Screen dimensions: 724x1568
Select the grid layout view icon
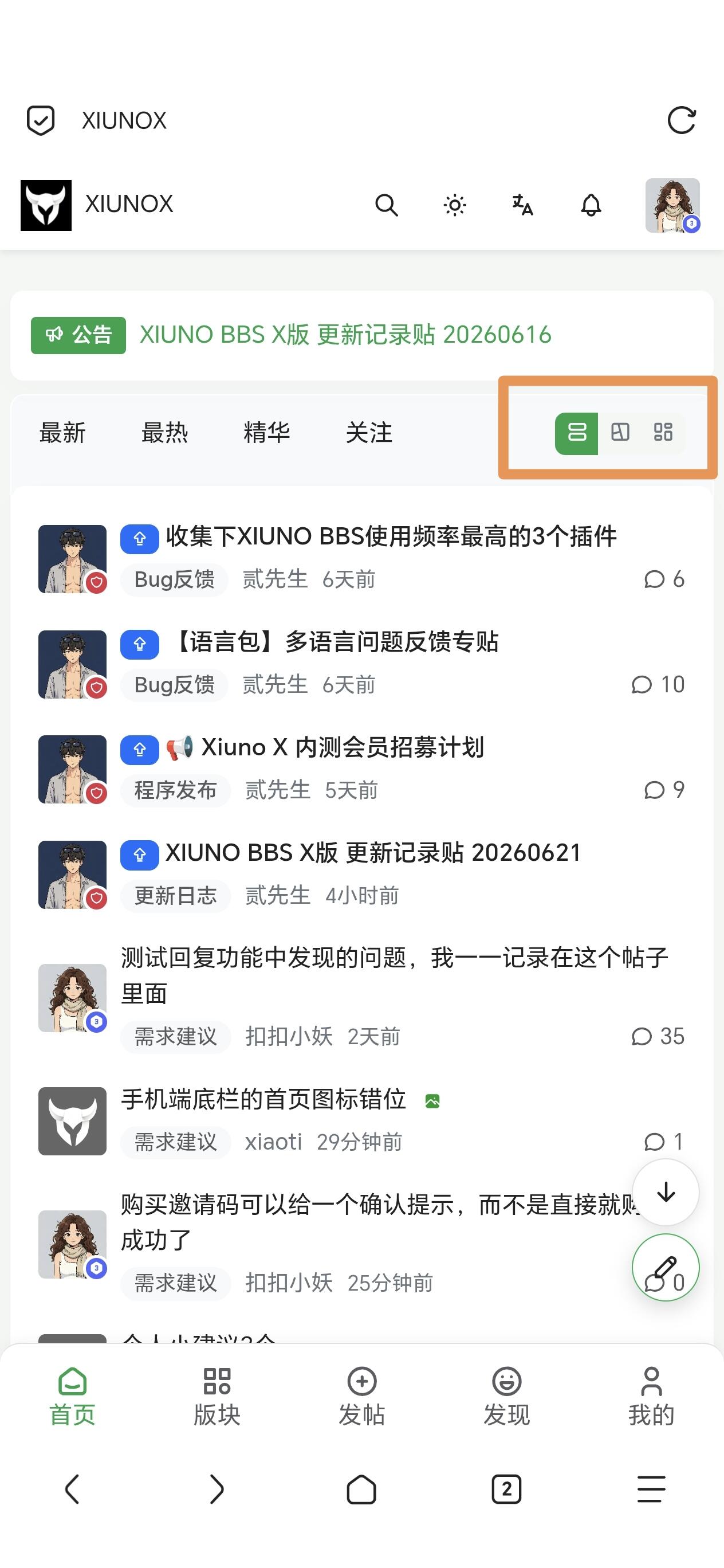(663, 433)
